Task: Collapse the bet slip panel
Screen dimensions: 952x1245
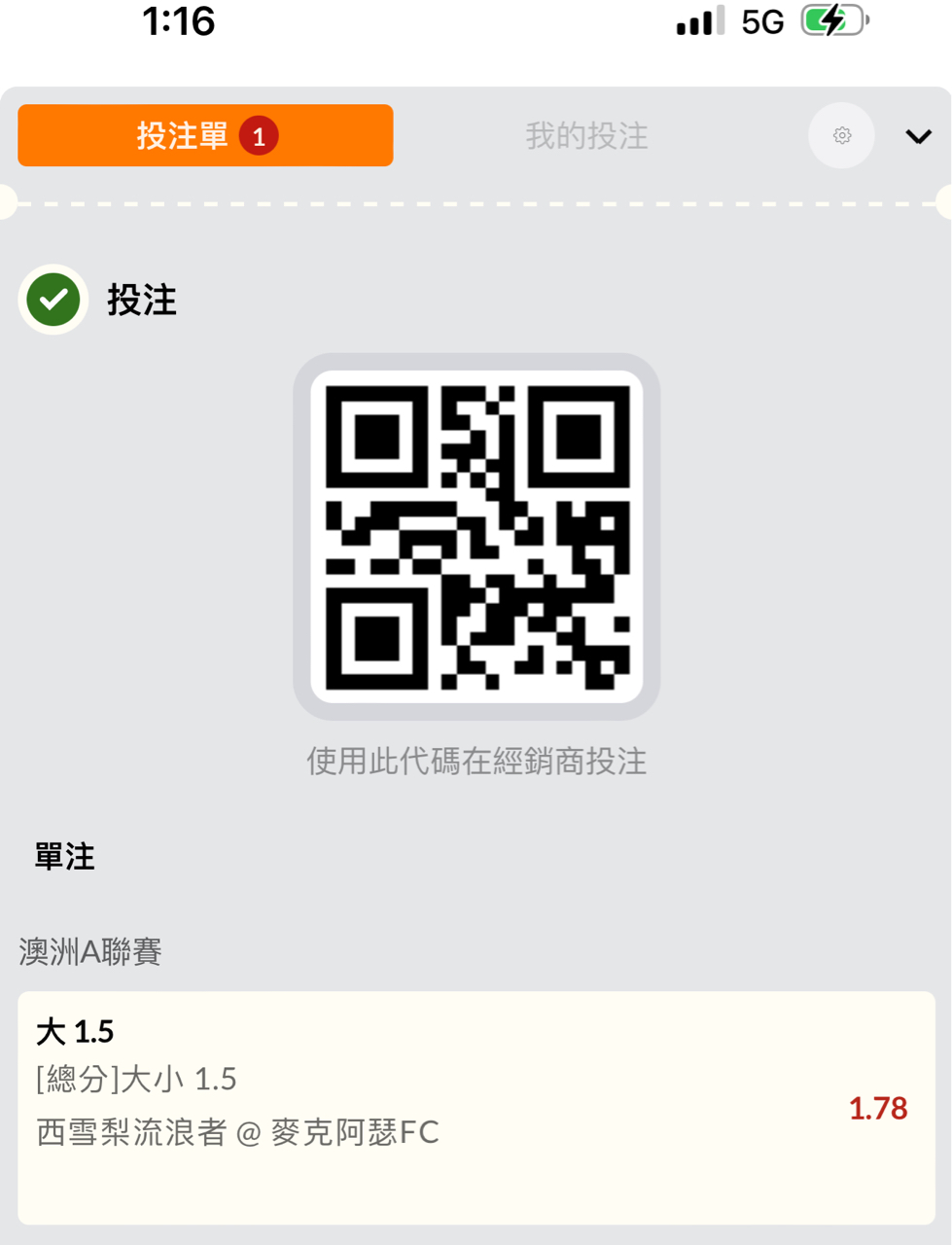Action: click(918, 136)
